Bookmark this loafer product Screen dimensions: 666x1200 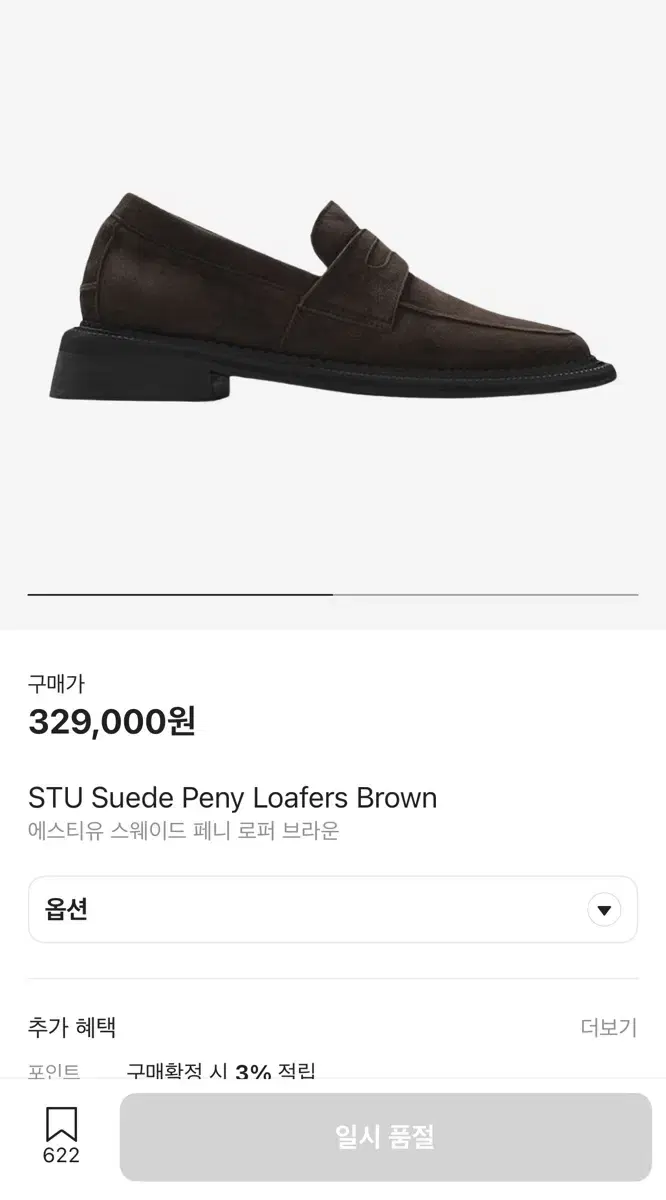point(61,1136)
